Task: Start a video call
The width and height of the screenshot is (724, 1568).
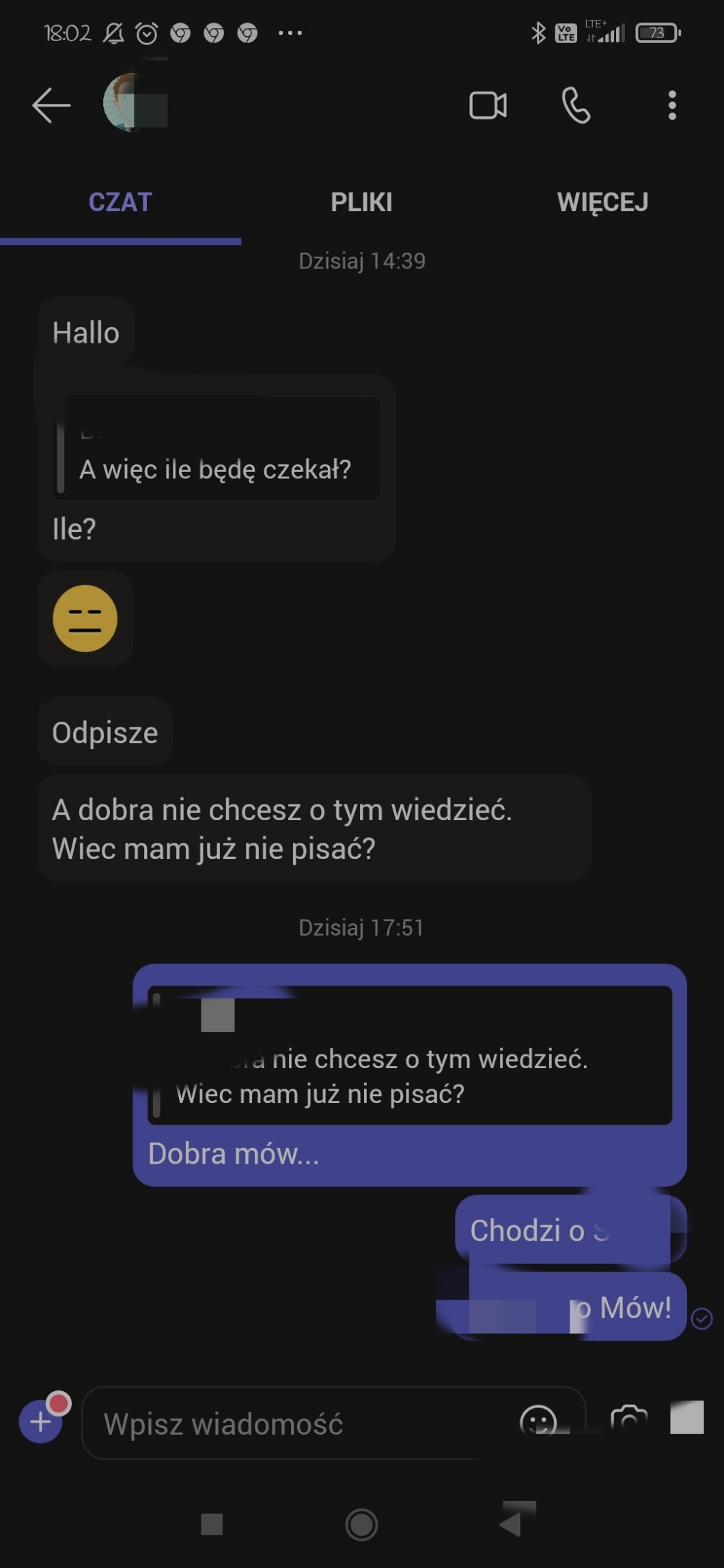Action: pos(488,105)
